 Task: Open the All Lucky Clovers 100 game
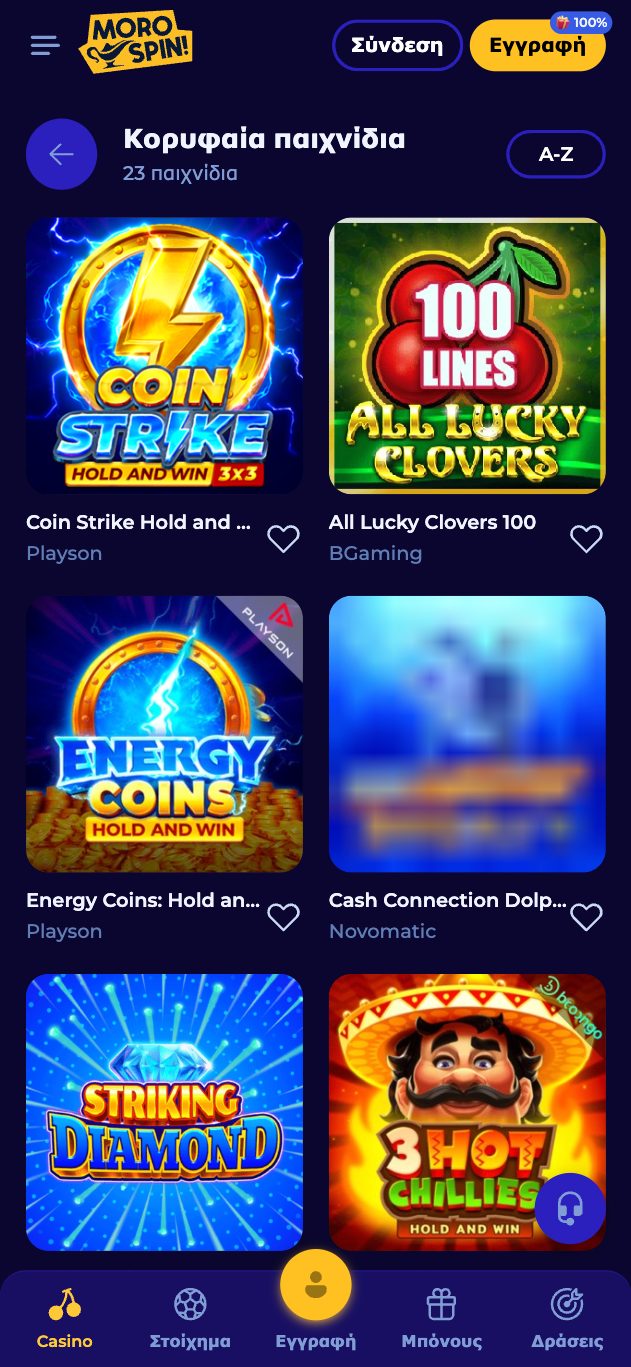point(467,355)
